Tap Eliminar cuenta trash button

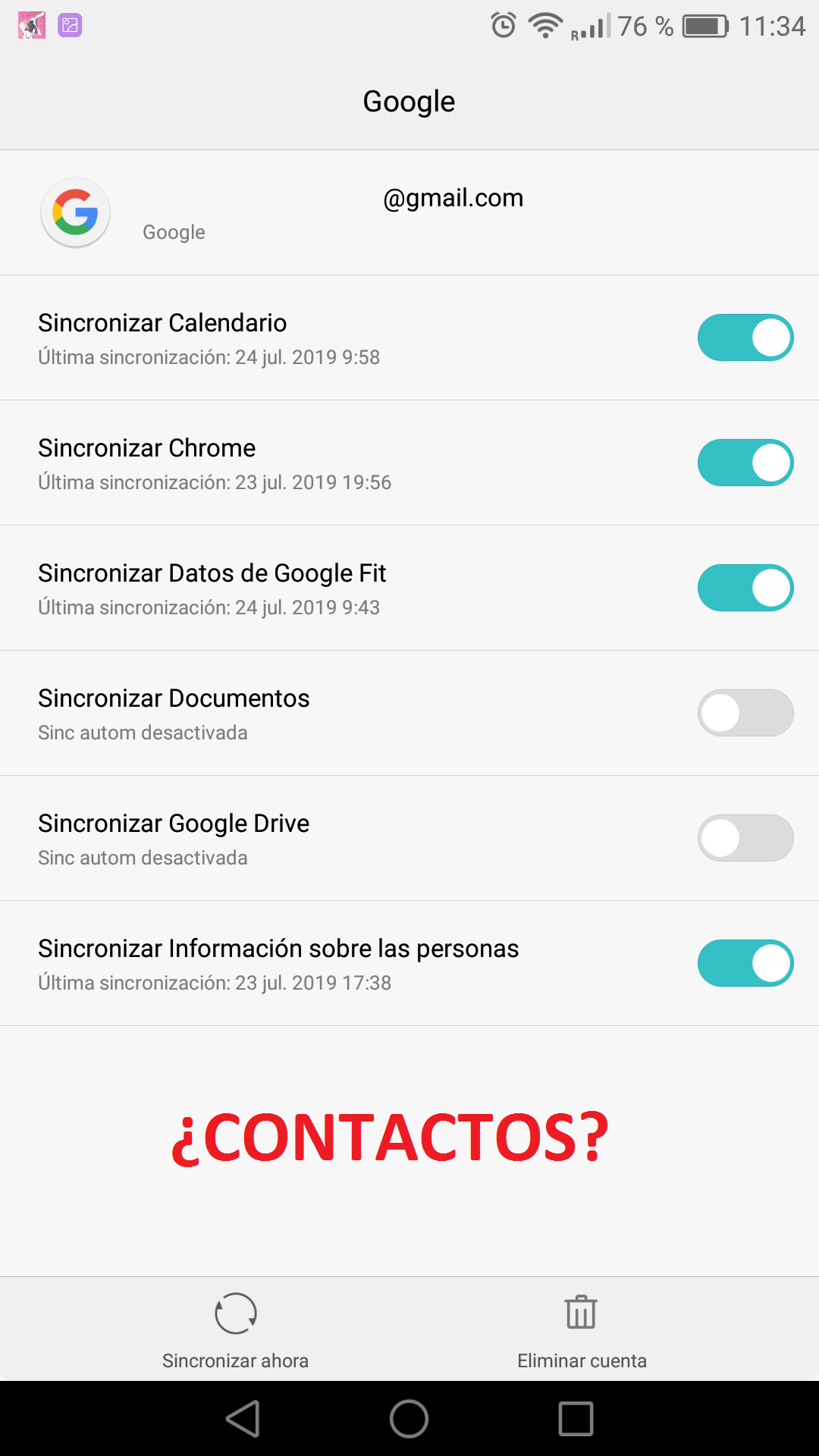[x=582, y=1329]
